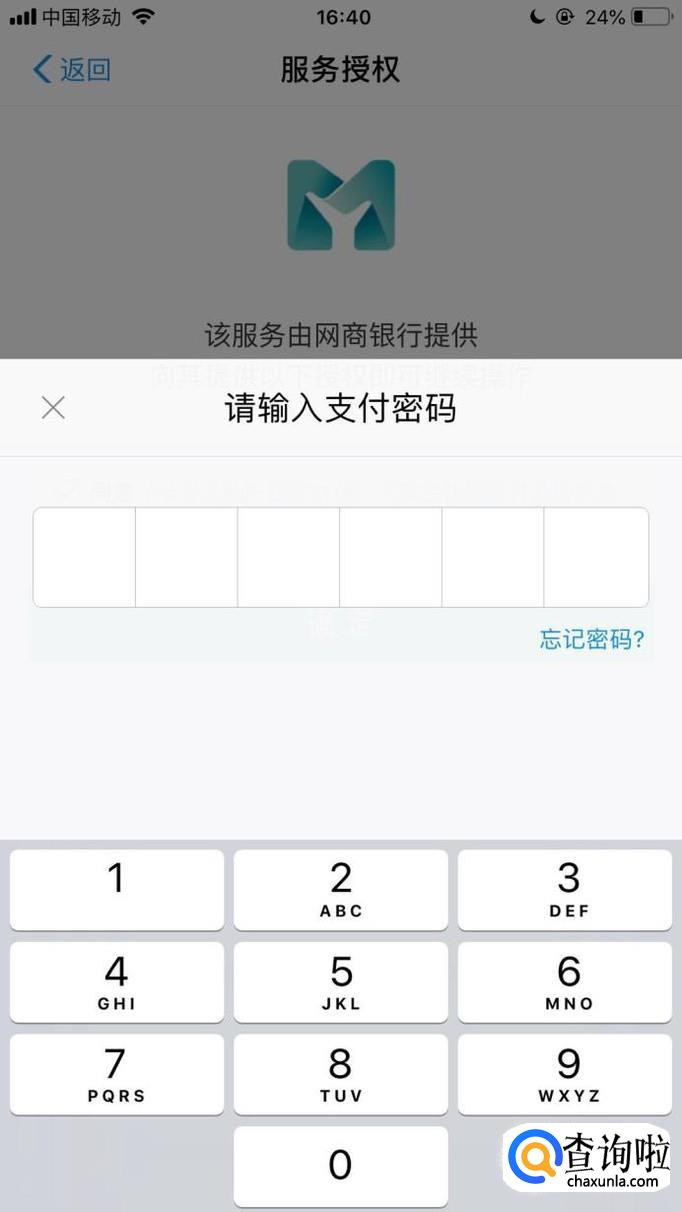Enter digit 3 on the keypad
Viewport: 682px width, 1212px height.
565,889
